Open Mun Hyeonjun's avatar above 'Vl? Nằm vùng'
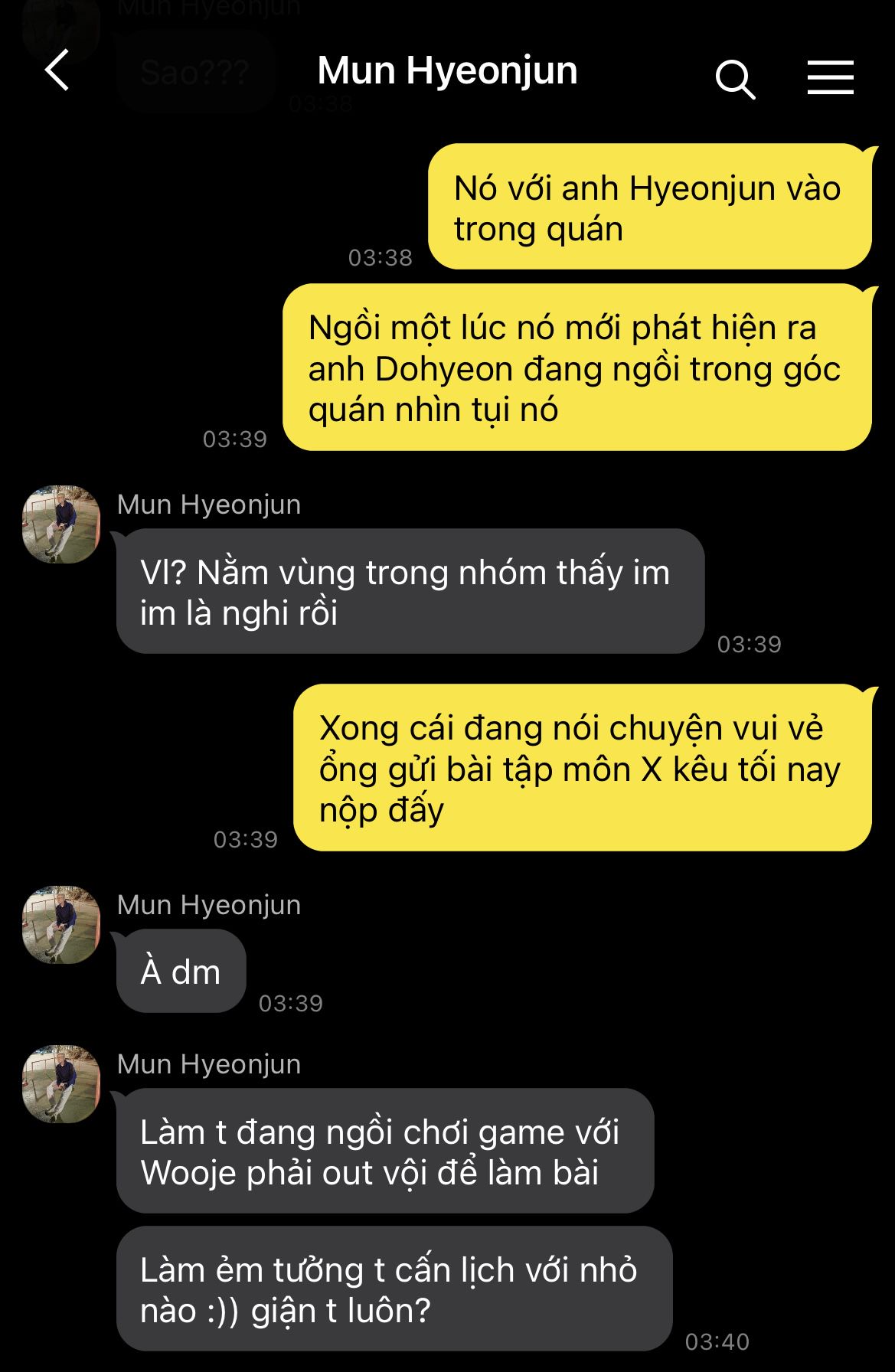Viewport: 895px width, 1372px height. [x=61, y=524]
